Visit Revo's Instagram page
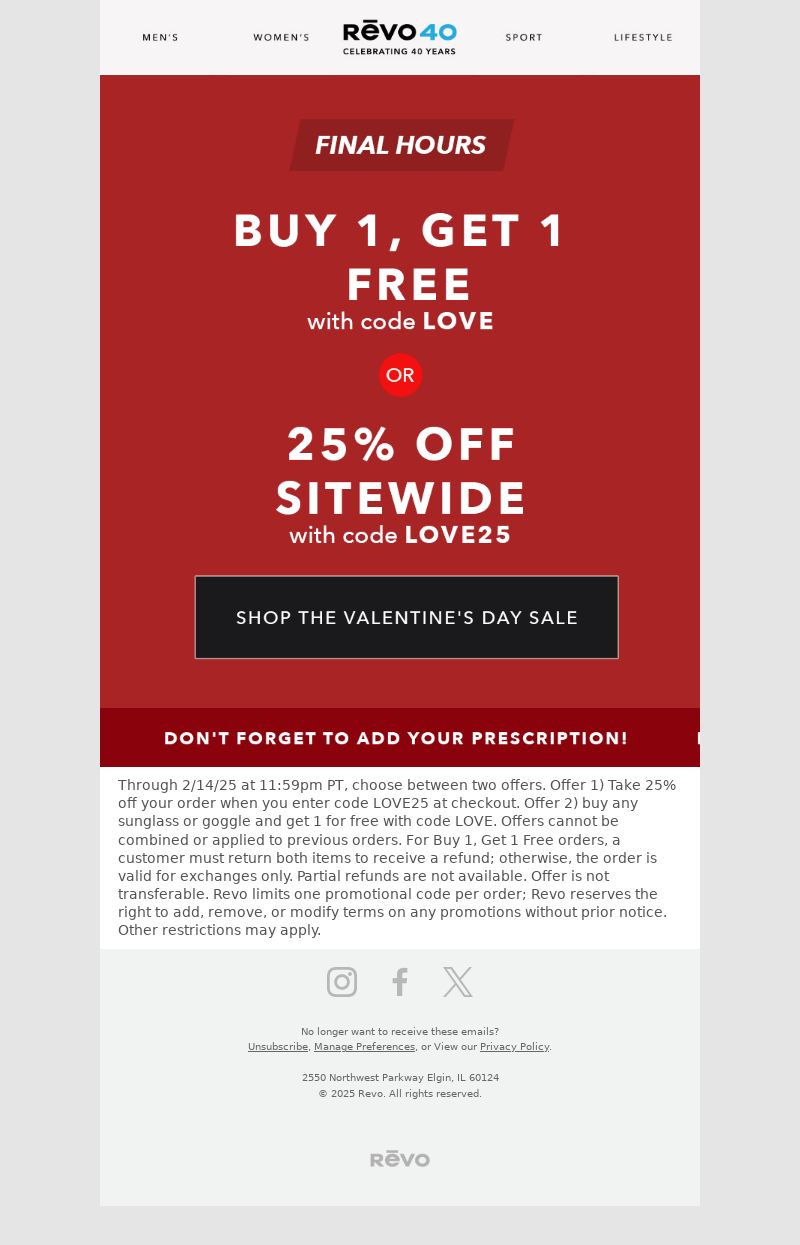This screenshot has width=800, height=1245. pyautogui.click(x=342, y=982)
